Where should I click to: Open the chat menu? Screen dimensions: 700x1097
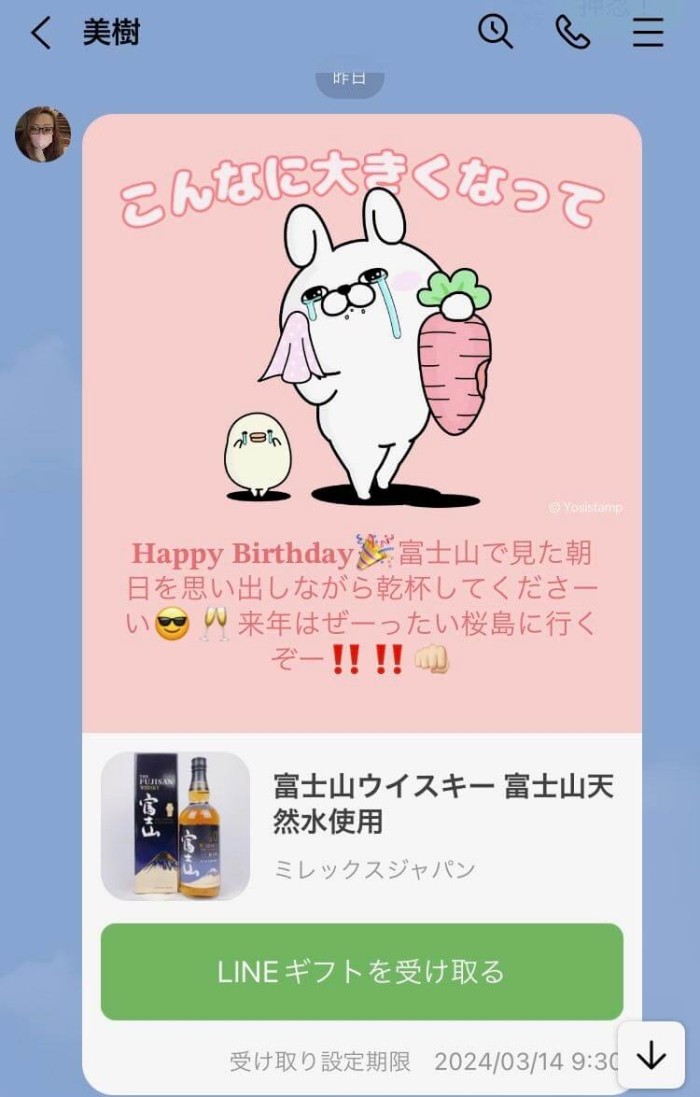point(648,33)
